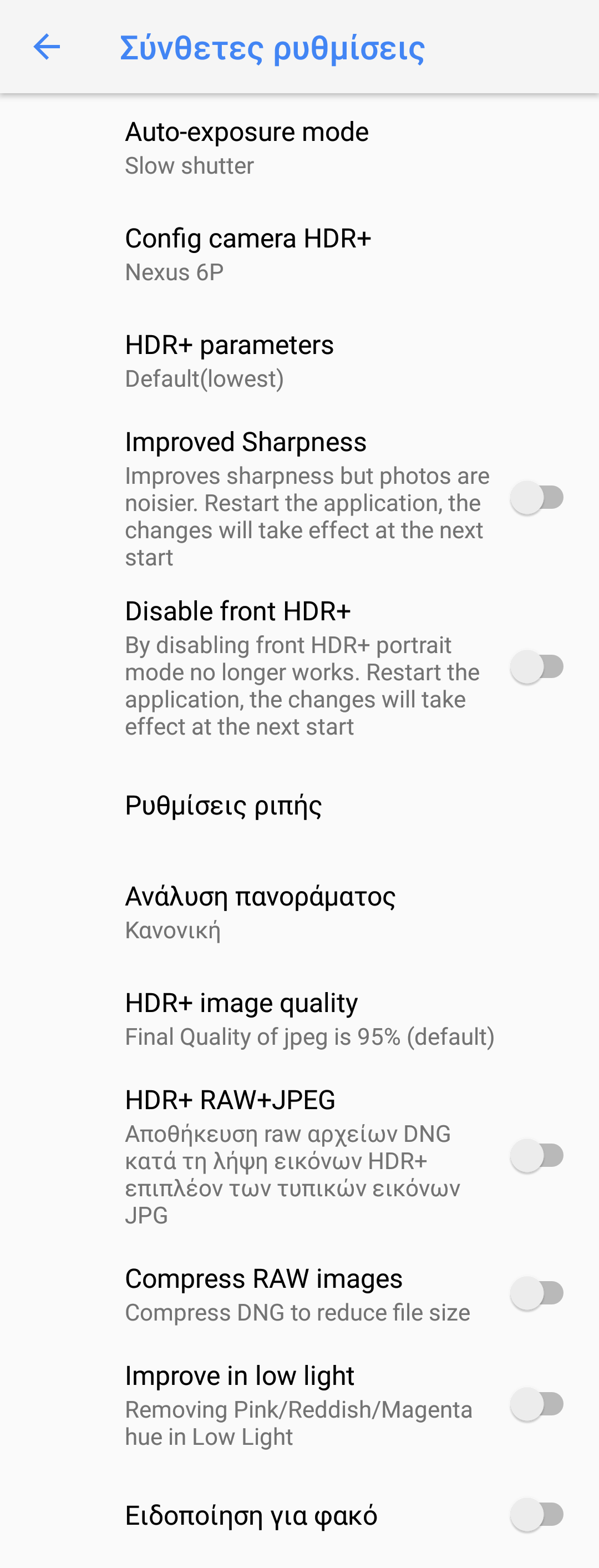
Task: Open HDR+ image quality setting
Action: (308, 1018)
